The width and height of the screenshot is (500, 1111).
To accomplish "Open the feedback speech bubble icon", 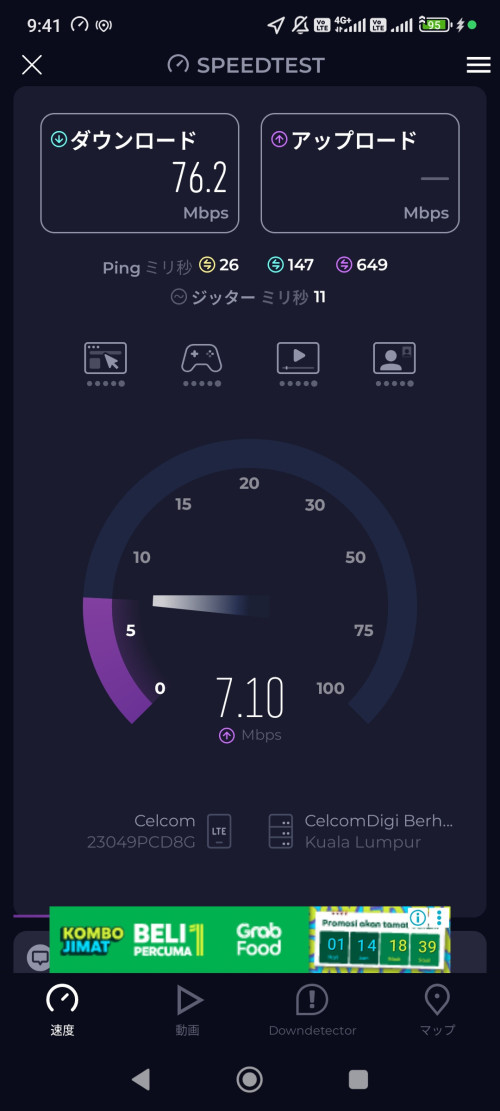I will coord(39,958).
